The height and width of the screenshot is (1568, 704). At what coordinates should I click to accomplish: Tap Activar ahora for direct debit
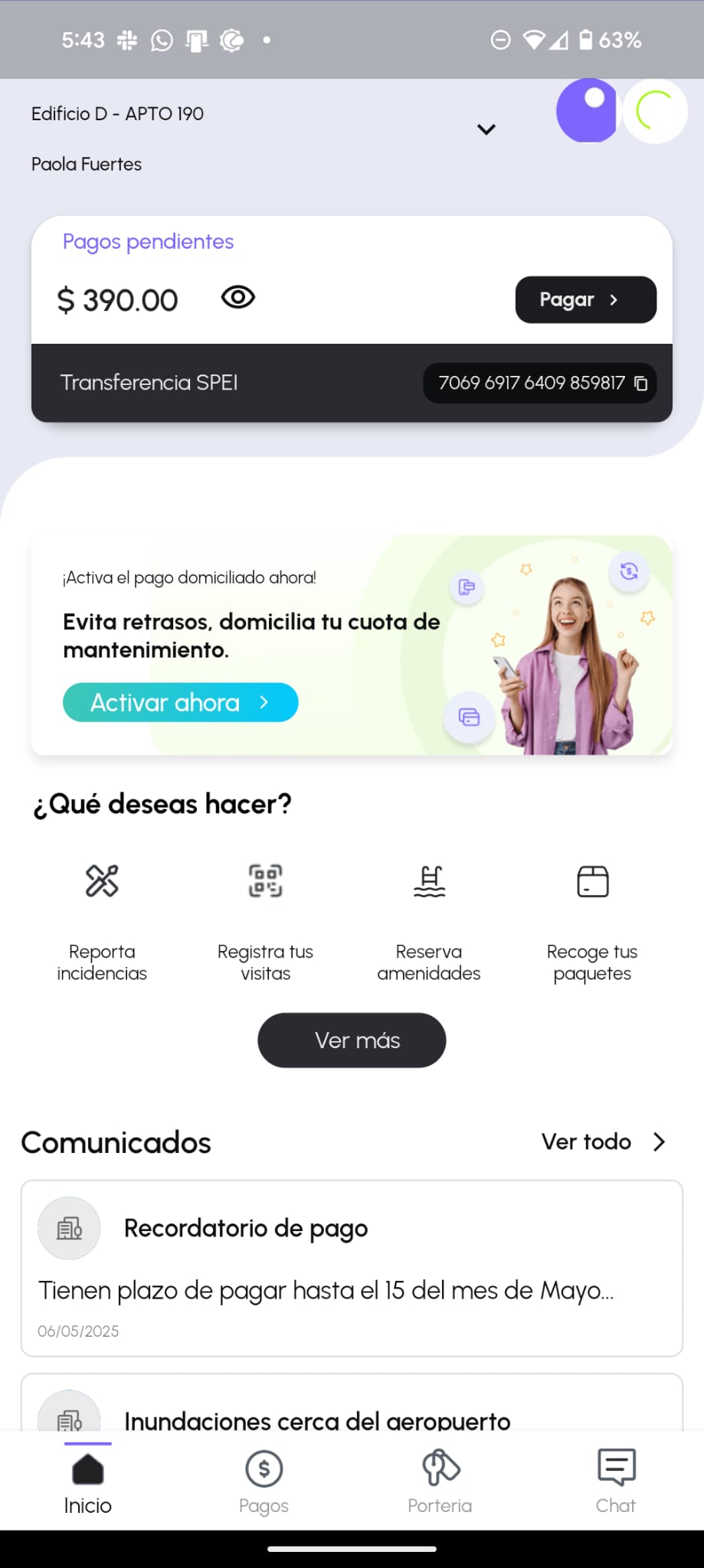point(180,702)
